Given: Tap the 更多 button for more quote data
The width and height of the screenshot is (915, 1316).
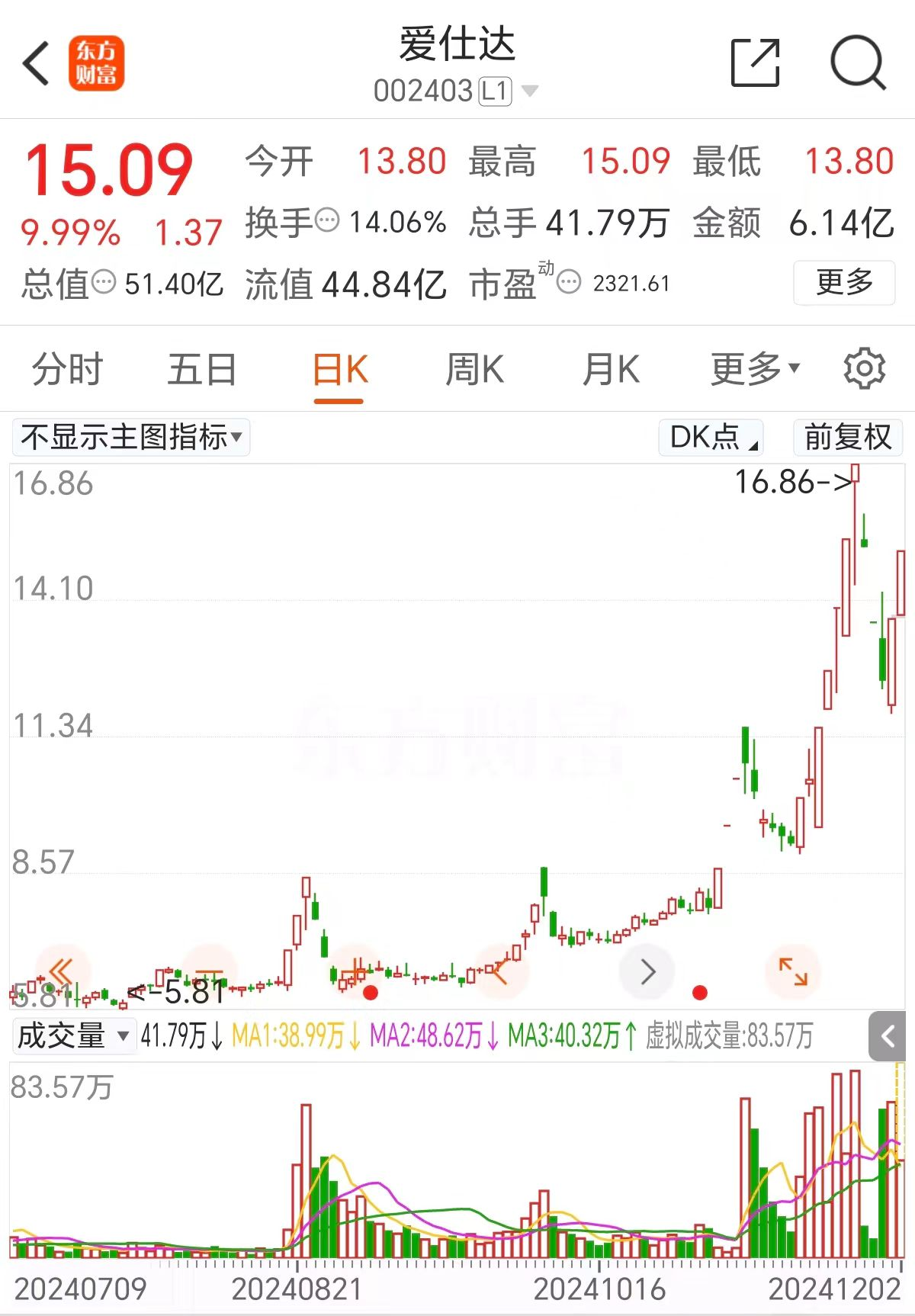Looking at the screenshot, I should [844, 283].
